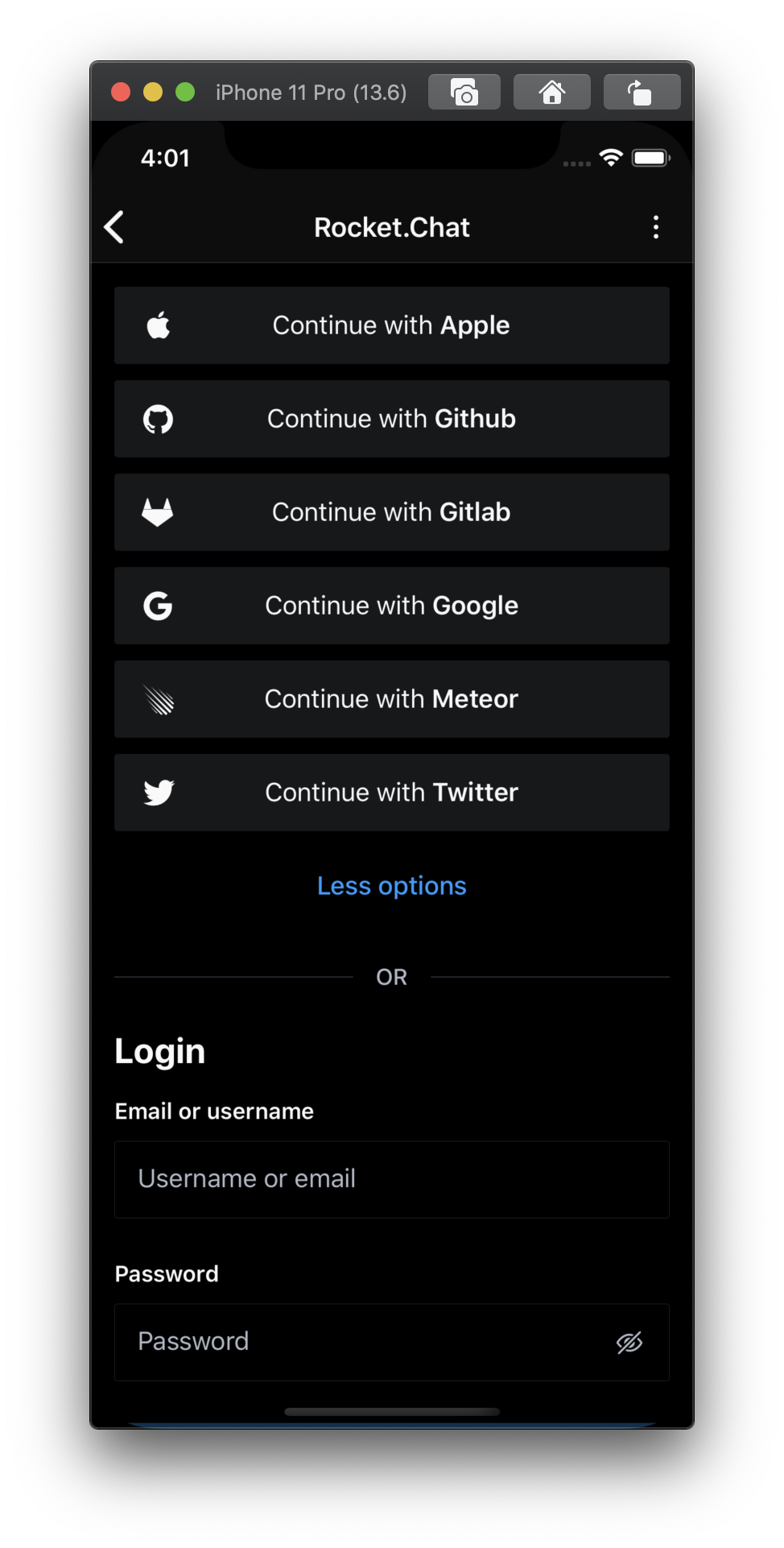784x1548 pixels.
Task: Take a simulator screenshot with camera button
Action: [x=464, y=92]
